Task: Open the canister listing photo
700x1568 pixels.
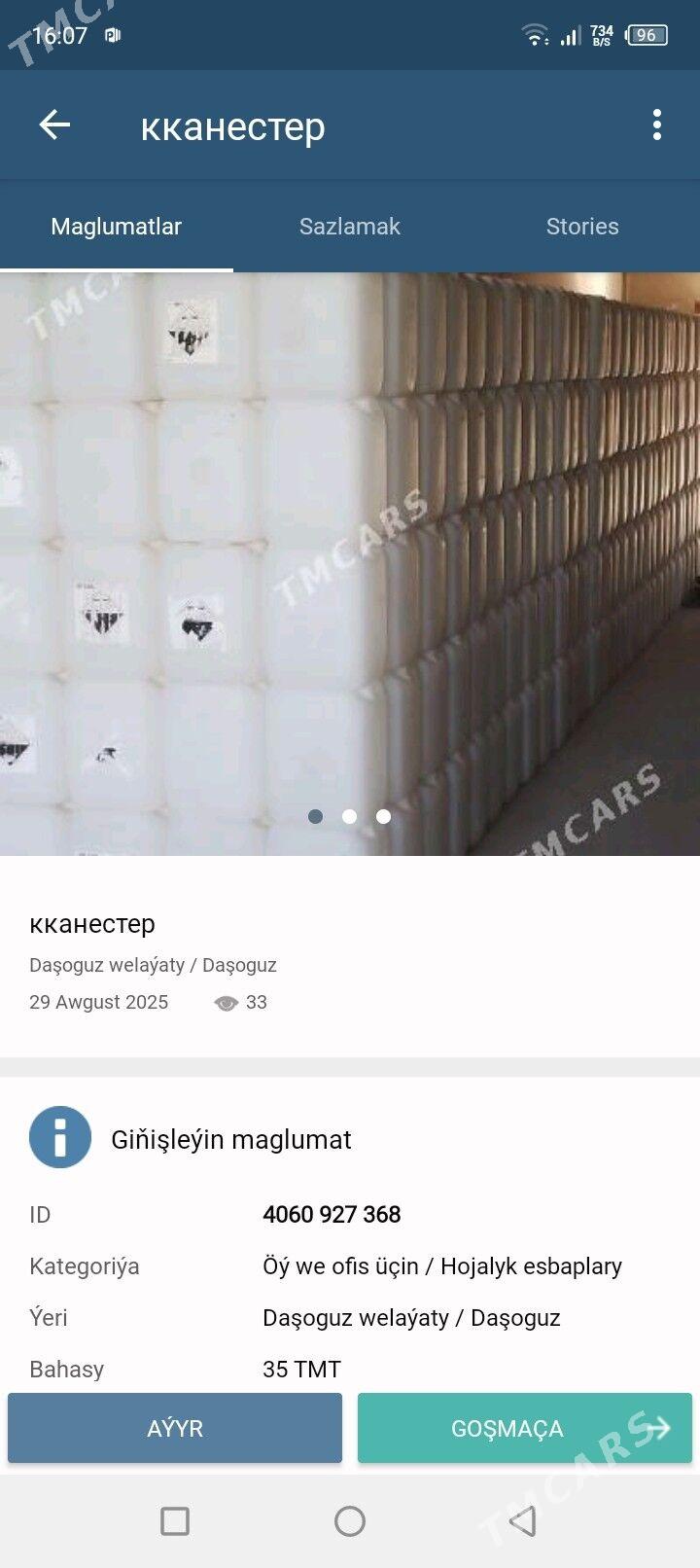Action: pos(350,564)
